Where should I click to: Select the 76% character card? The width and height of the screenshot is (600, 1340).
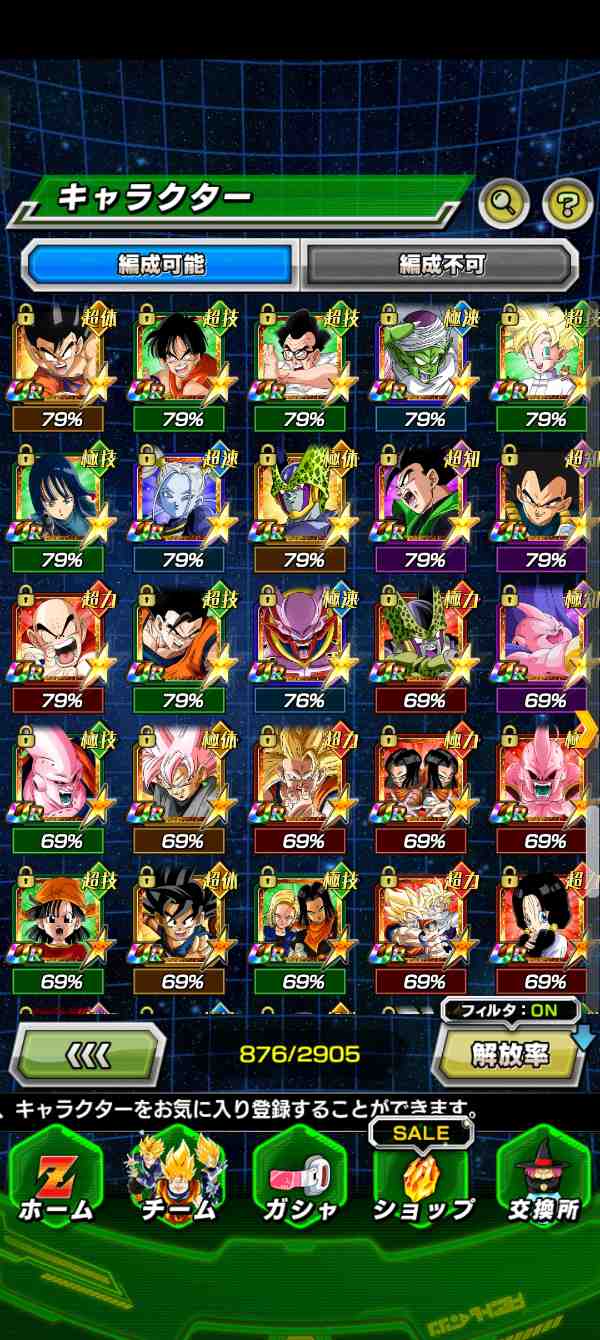[303, 645]
